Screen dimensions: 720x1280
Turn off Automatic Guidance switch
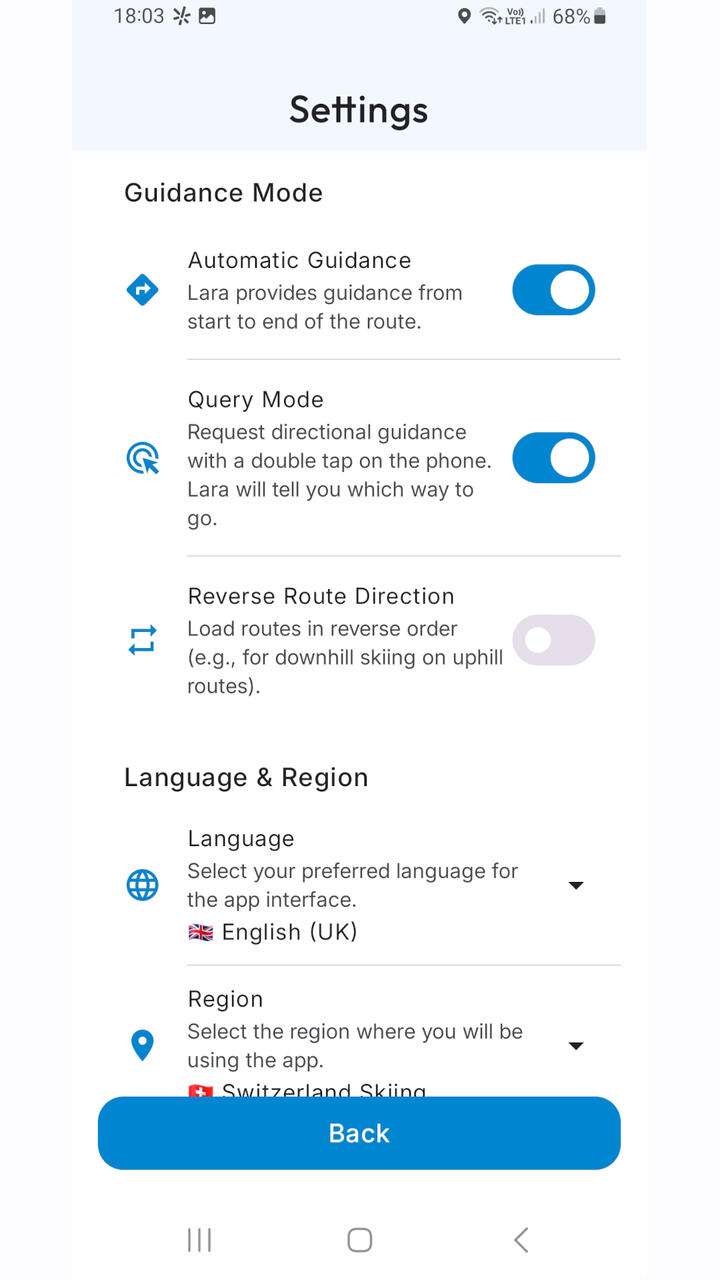point(553,290)
